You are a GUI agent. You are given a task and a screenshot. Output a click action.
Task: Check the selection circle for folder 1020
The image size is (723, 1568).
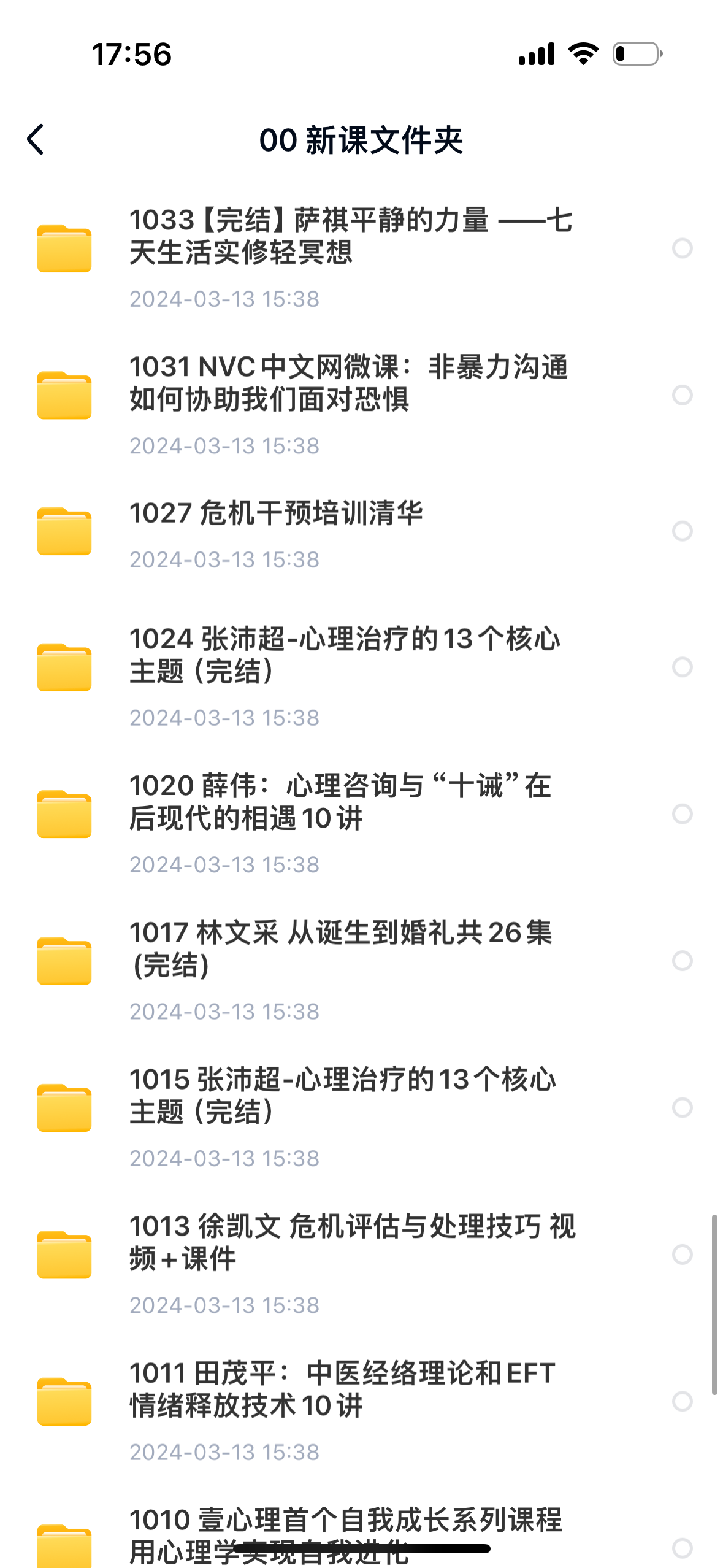coord(682,814)
